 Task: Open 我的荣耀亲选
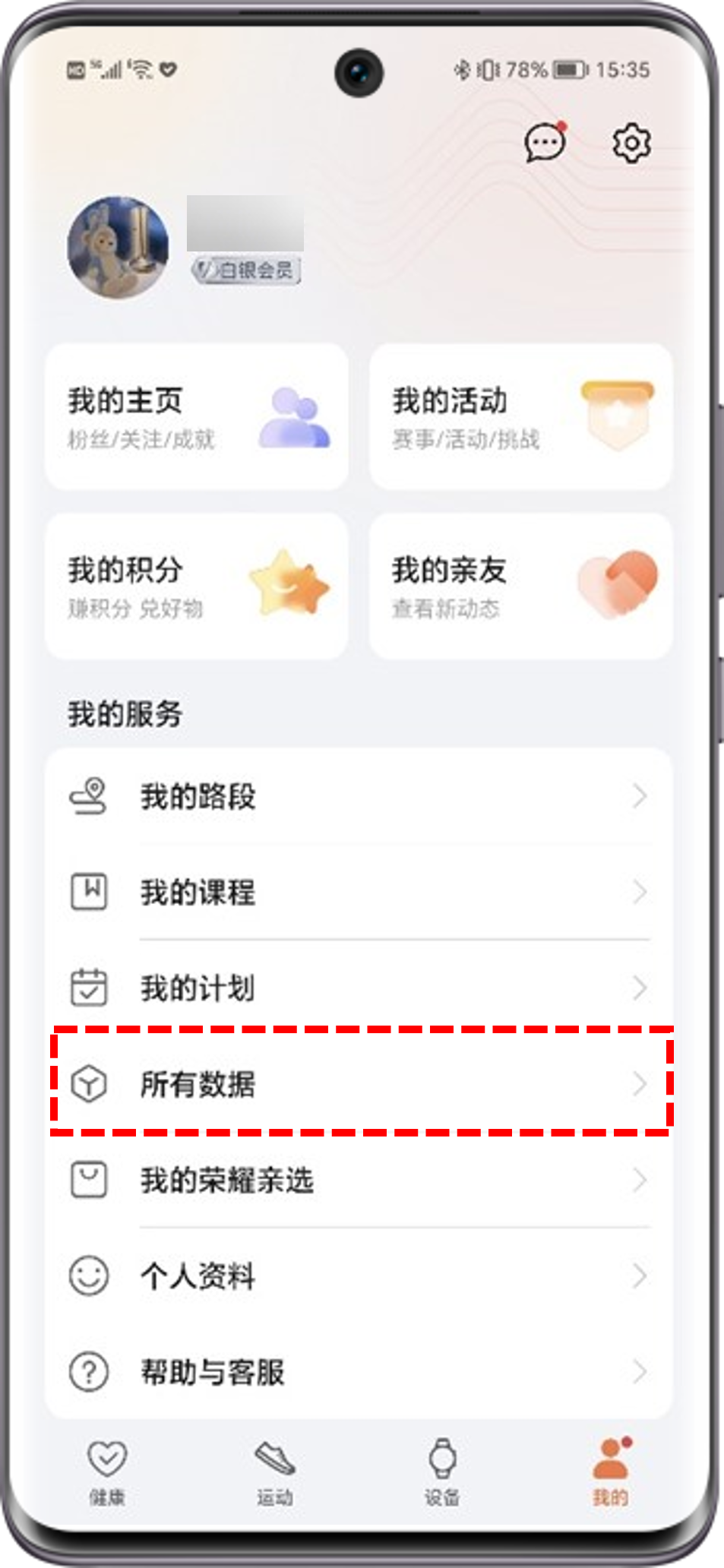(359, 1180)
